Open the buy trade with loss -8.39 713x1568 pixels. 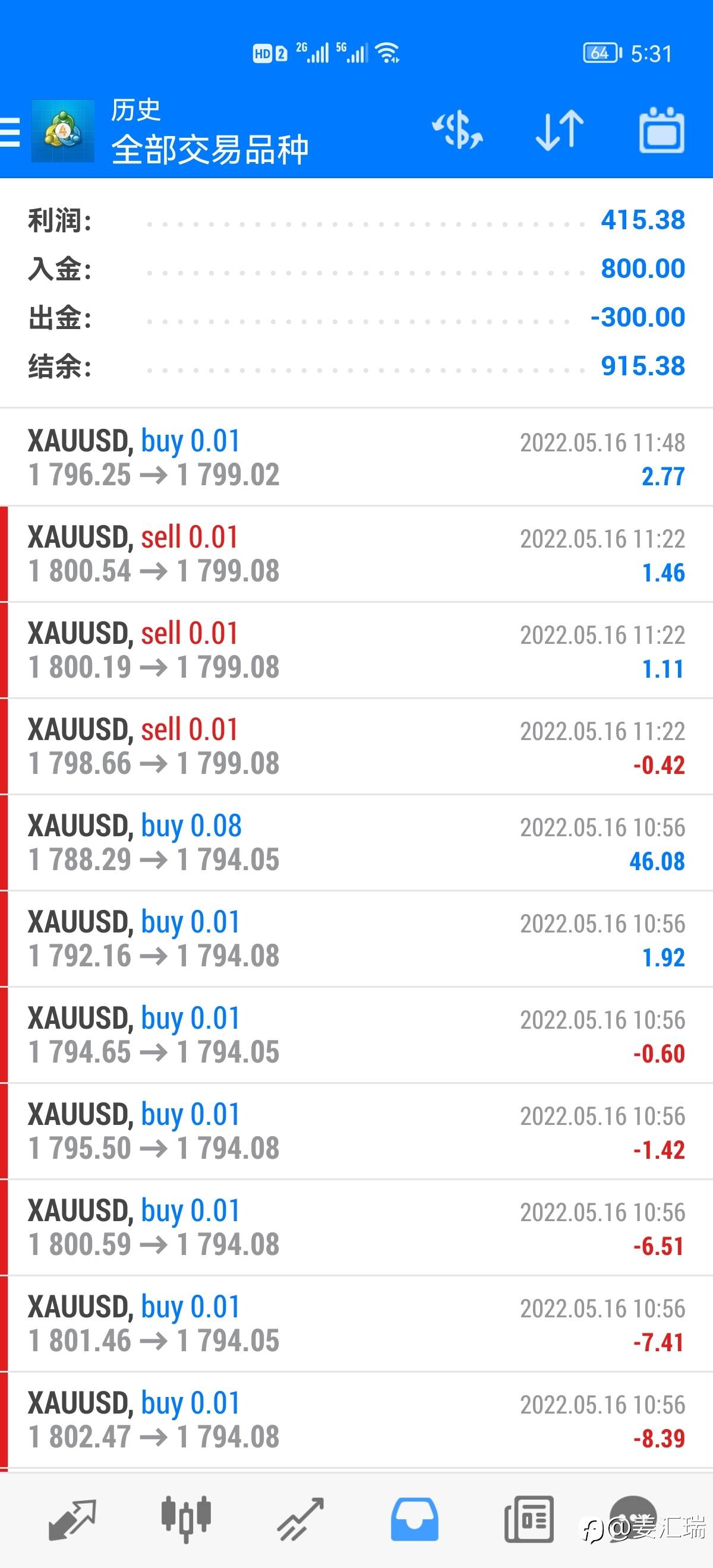pos(356,1420)
